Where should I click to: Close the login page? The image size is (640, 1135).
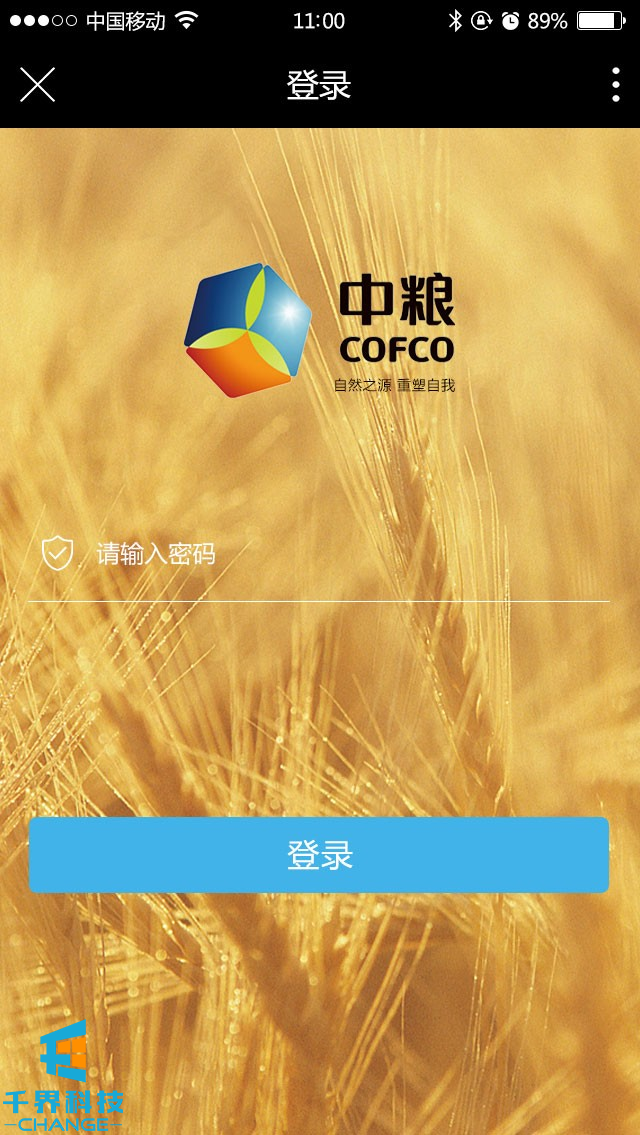[37, 85]
